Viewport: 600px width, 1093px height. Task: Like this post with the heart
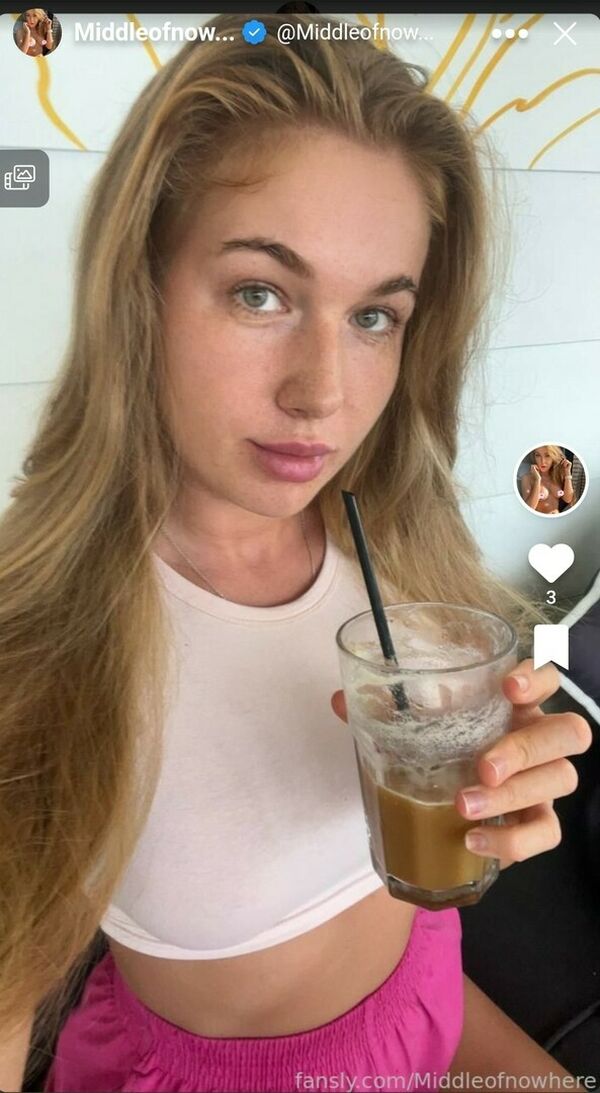[551, 563]
